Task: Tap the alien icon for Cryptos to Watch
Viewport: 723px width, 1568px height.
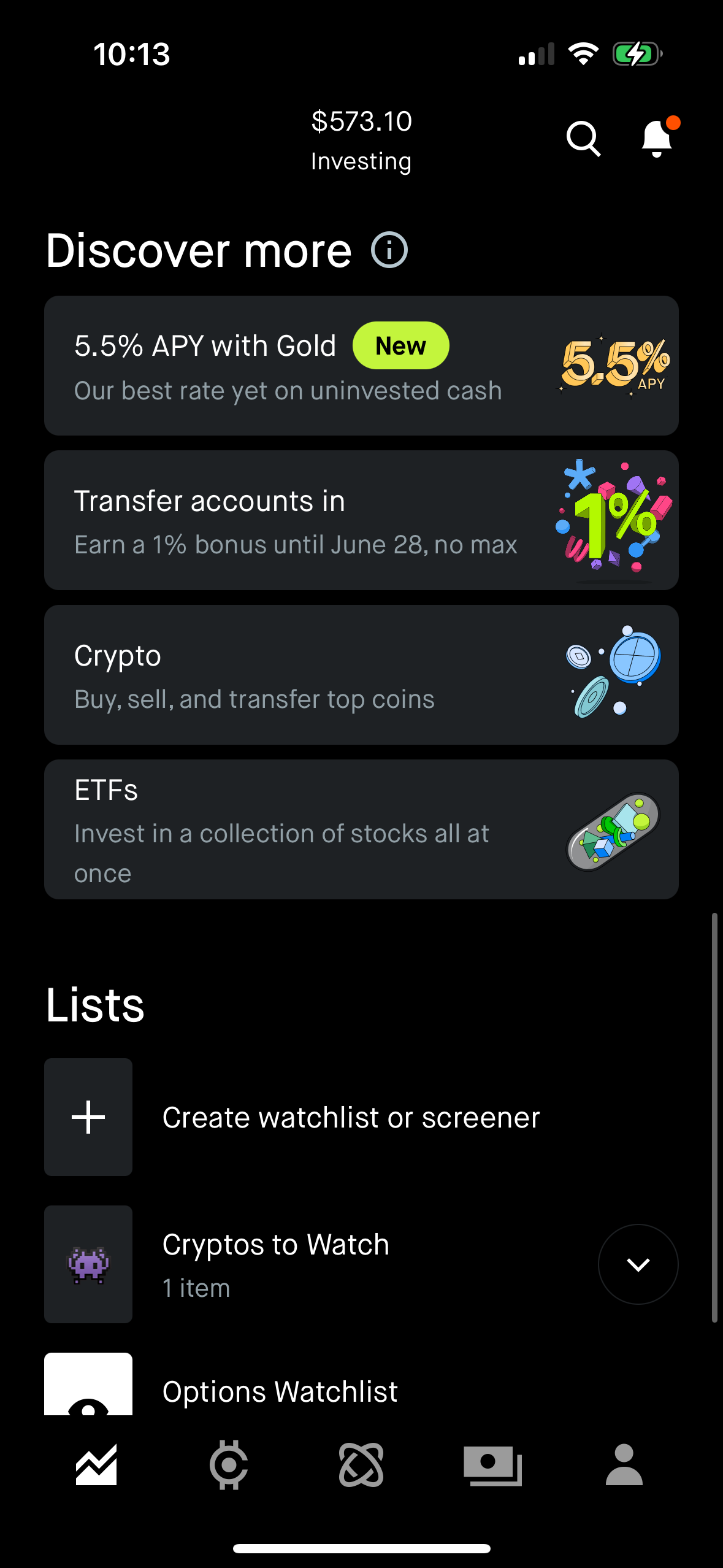Action: pos(88,1265)
